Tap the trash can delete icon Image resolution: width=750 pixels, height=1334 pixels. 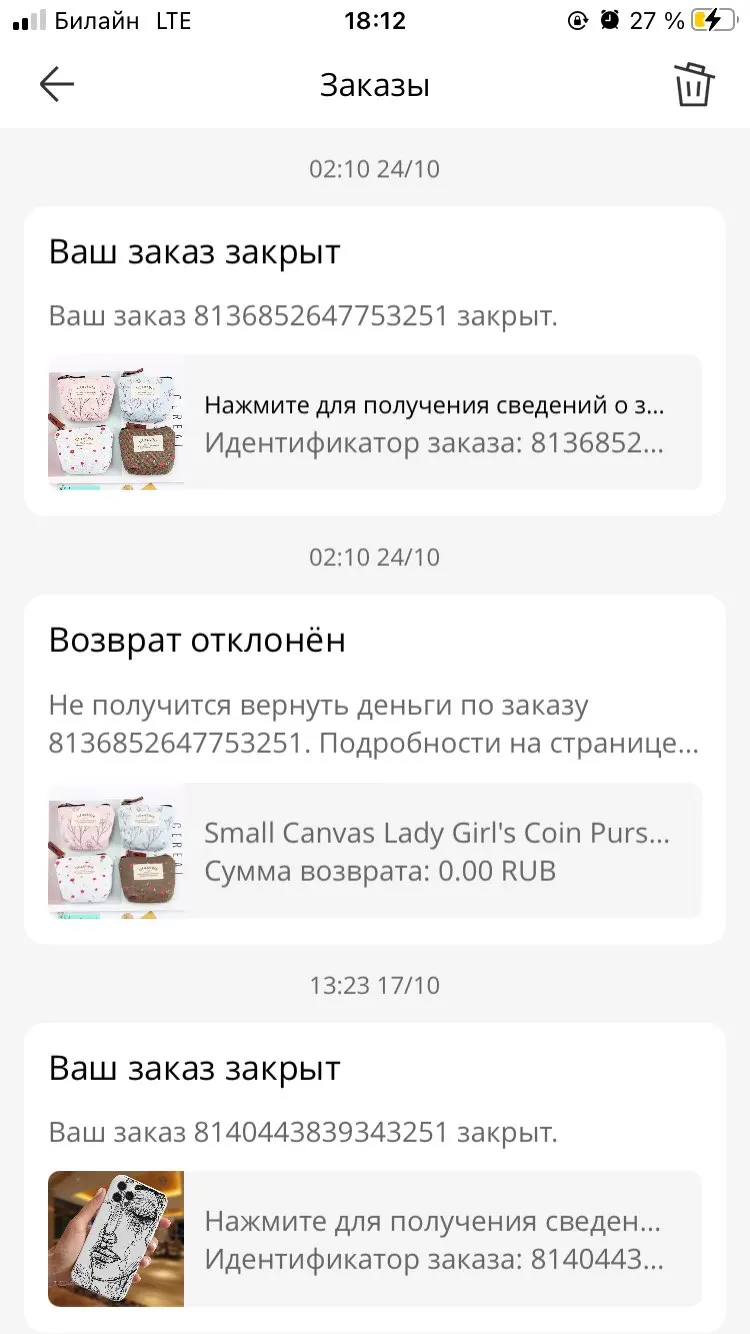pos(693,84)
